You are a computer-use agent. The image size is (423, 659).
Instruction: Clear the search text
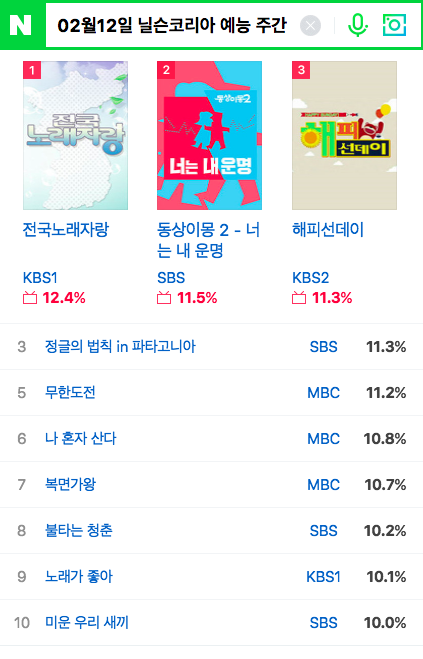click(310, 26)
